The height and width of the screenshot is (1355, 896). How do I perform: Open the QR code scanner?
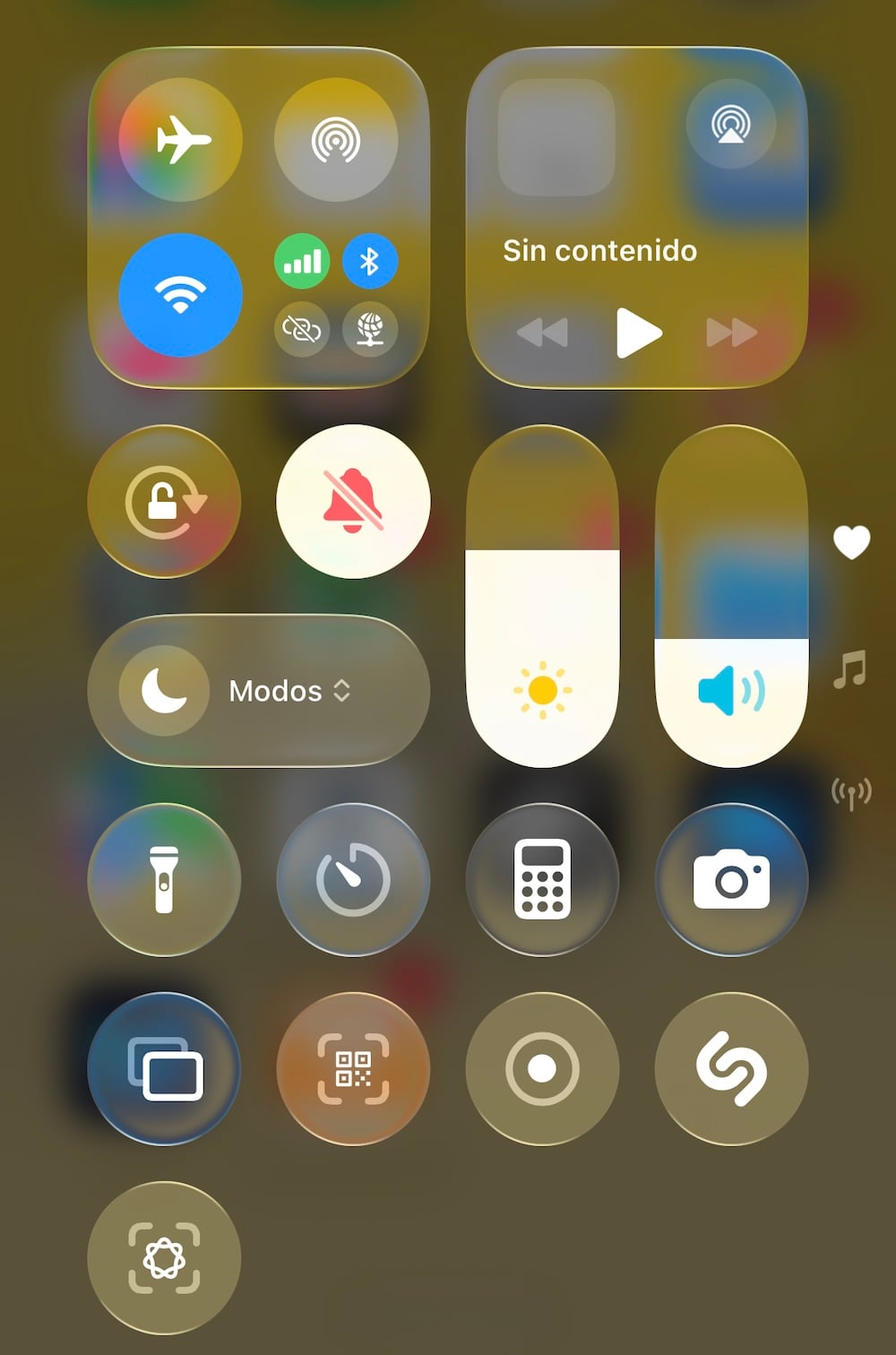point(353,1068)
